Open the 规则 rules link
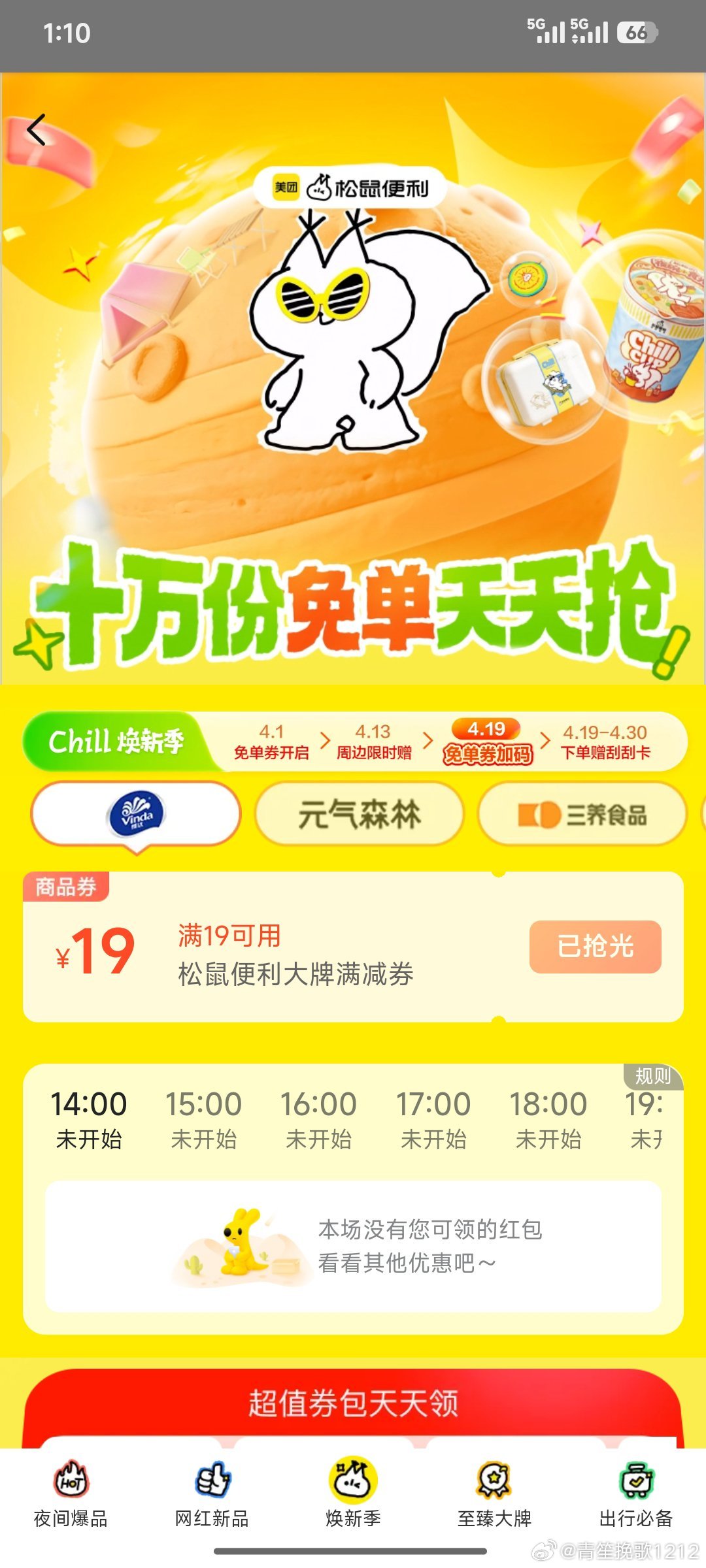 (653, 1076)
